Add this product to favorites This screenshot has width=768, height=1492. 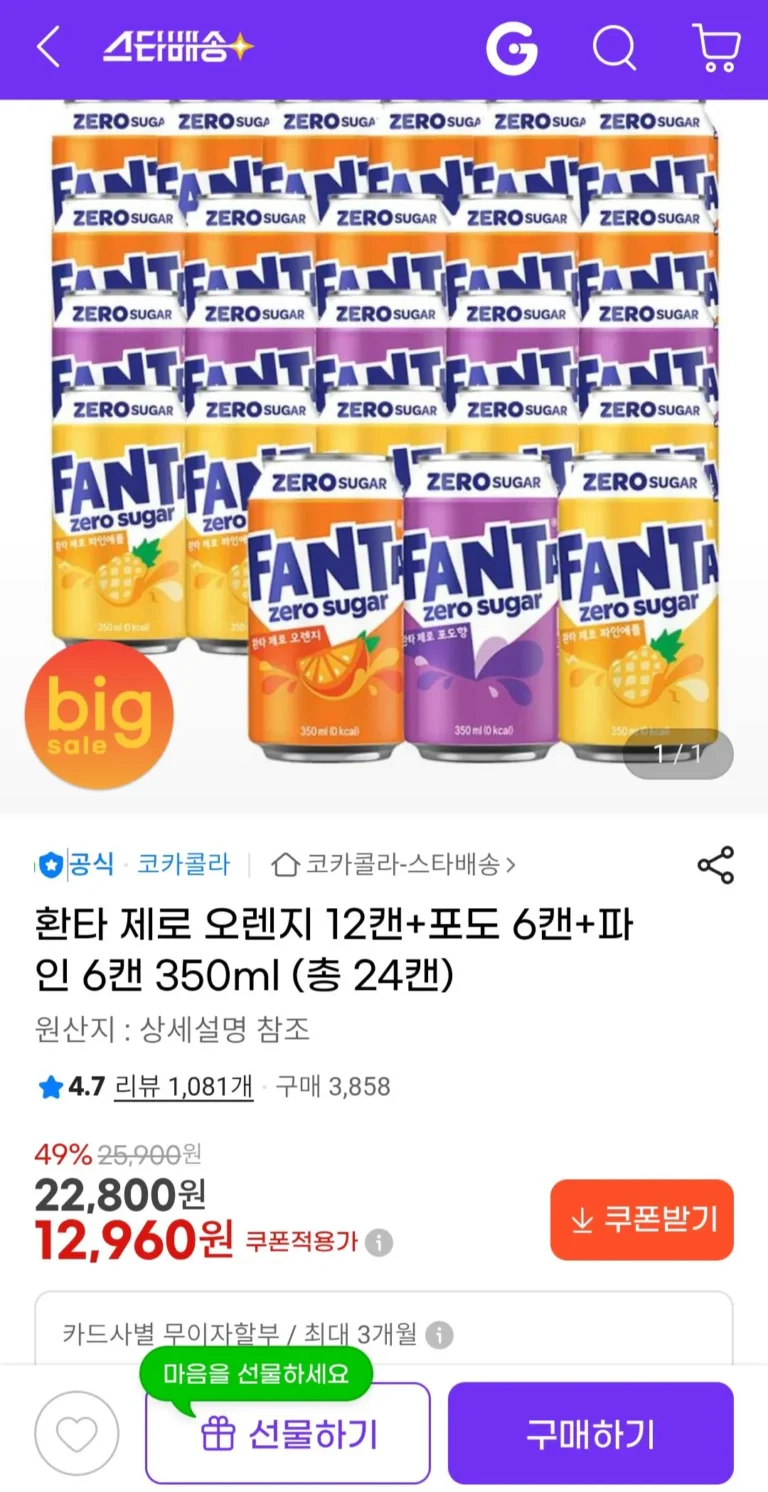click(77, 1435)
